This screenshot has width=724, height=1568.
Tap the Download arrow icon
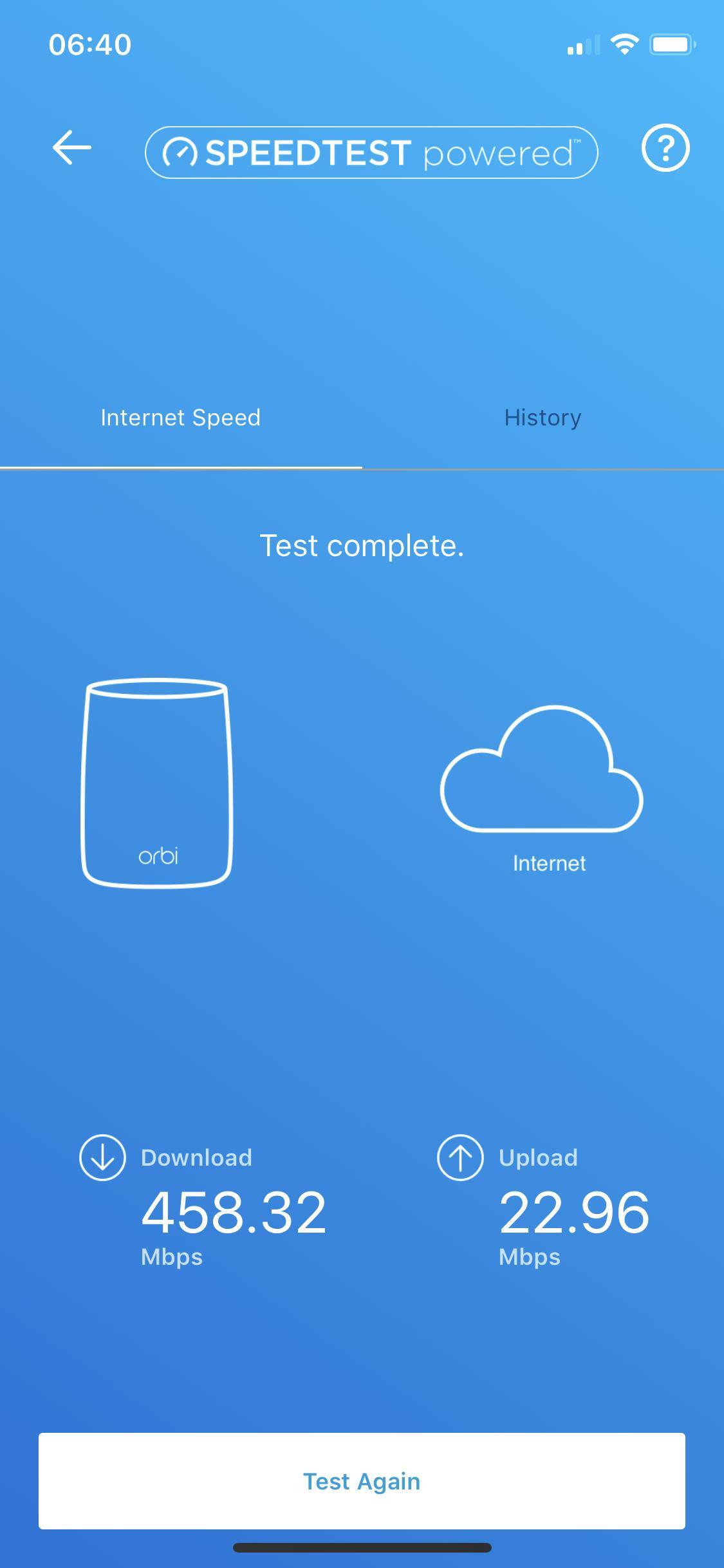tap(102, 1157)
